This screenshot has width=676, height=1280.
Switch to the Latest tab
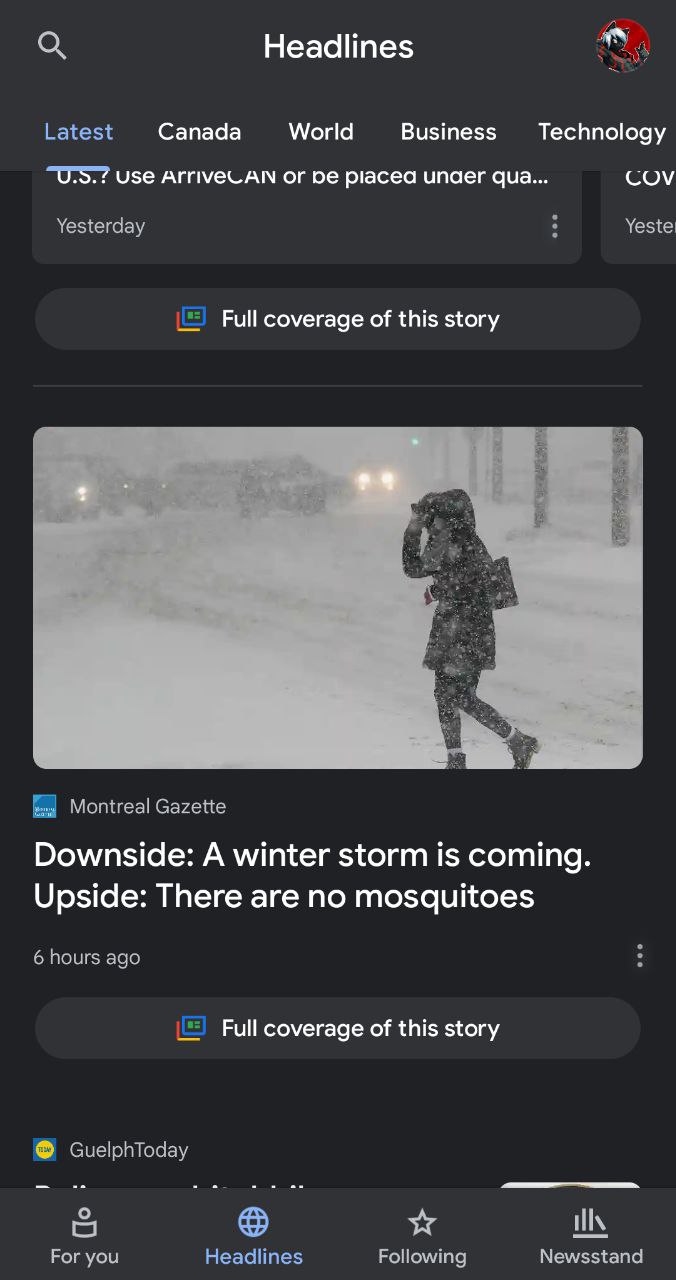click(79, 132)
